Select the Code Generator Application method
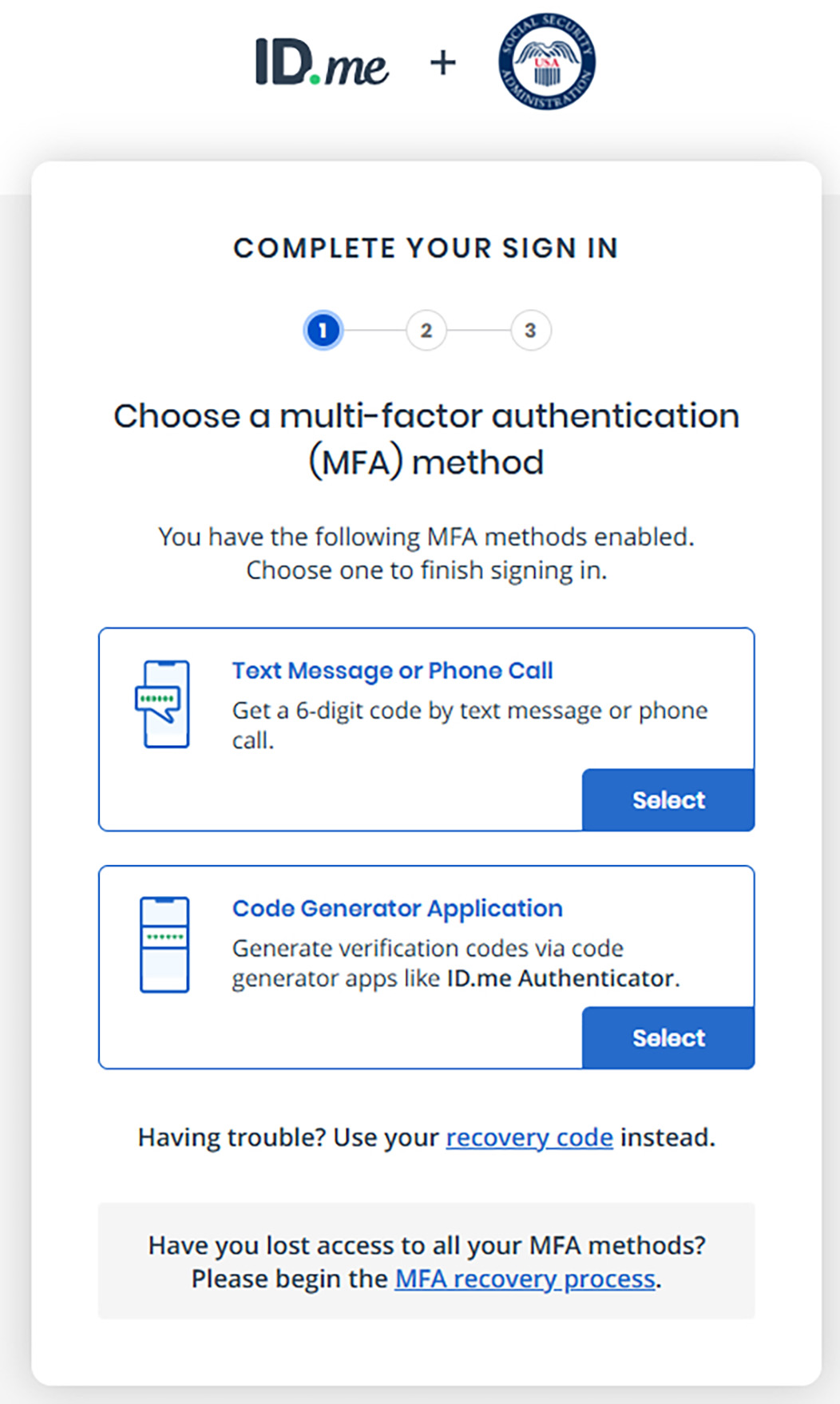 pyautogui.click(x=668, y=1037)
